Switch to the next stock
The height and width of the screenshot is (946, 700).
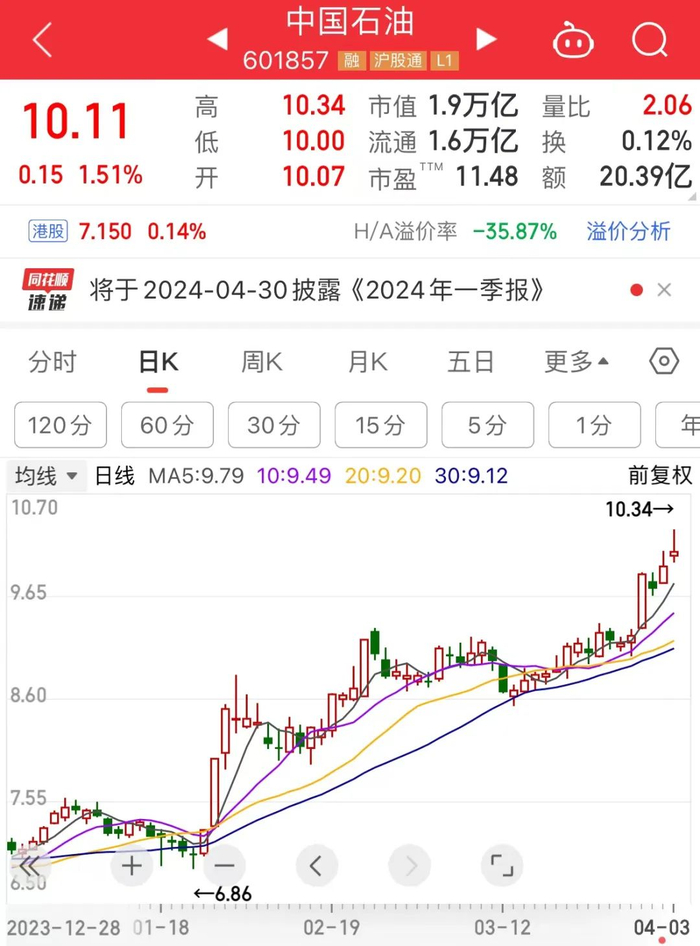486,40
